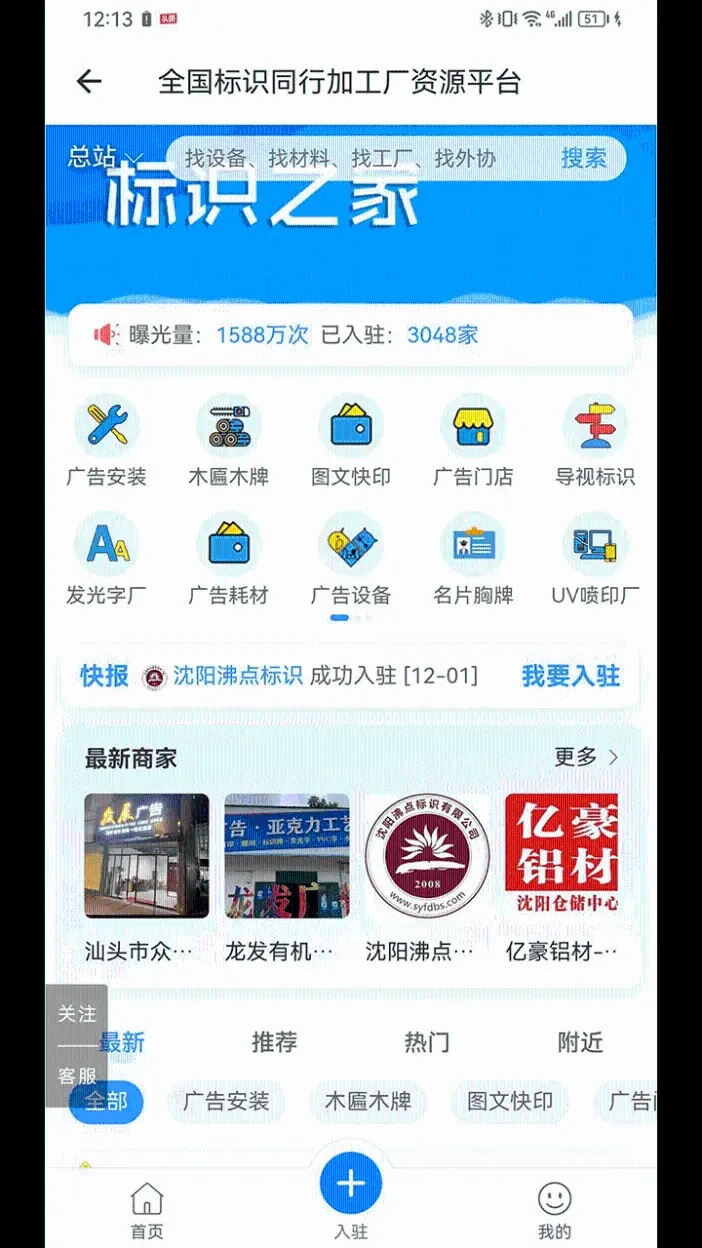This screenshot has width=702, height=1248.
Task: Open the 广告门店 category
Action: 473,440
